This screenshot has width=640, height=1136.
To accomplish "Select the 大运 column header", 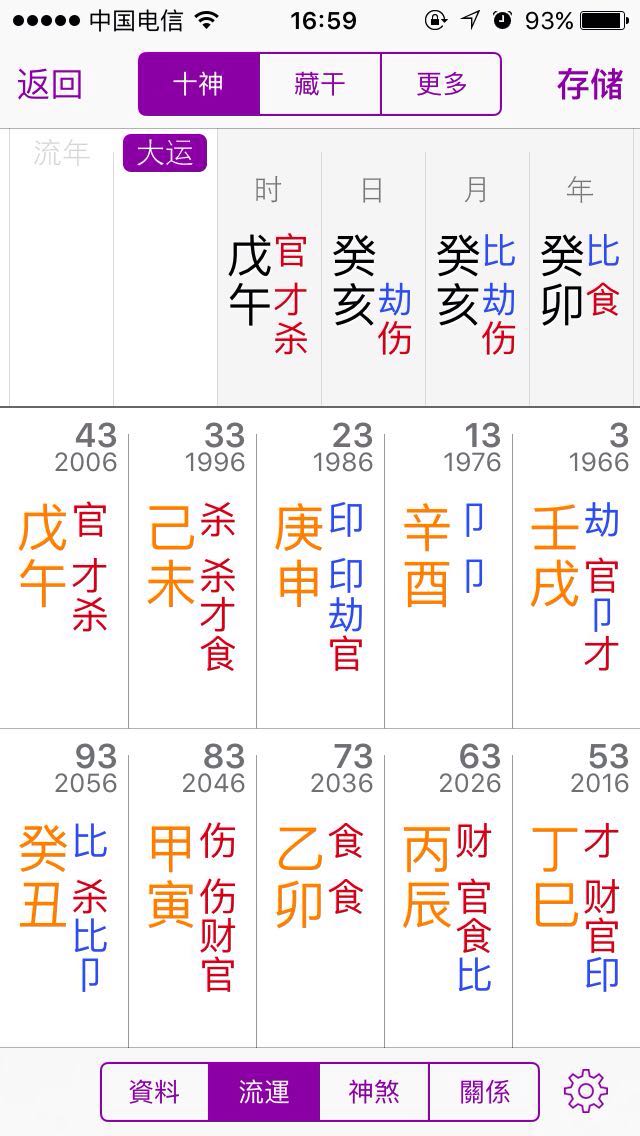I will coord(165,154).
